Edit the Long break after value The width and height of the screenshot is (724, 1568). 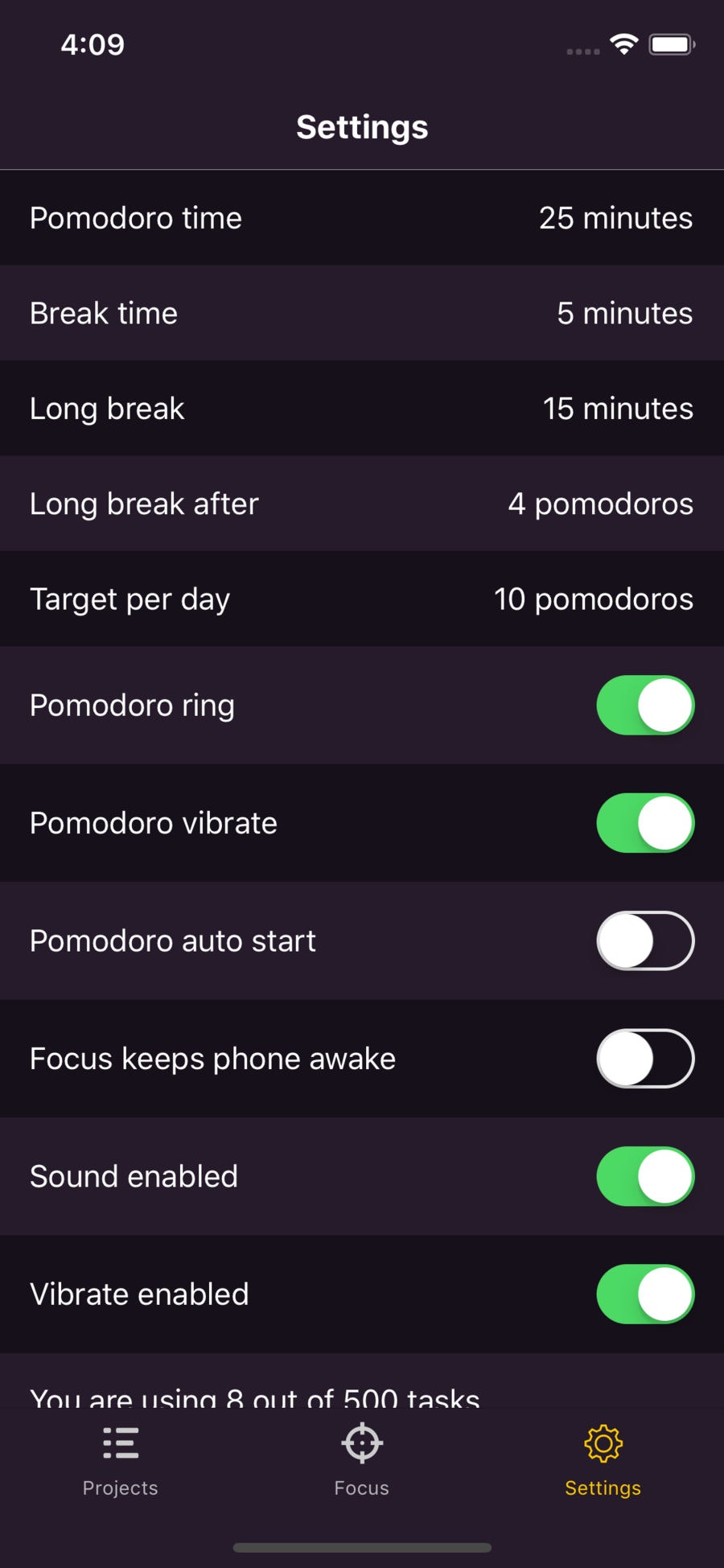362,504
